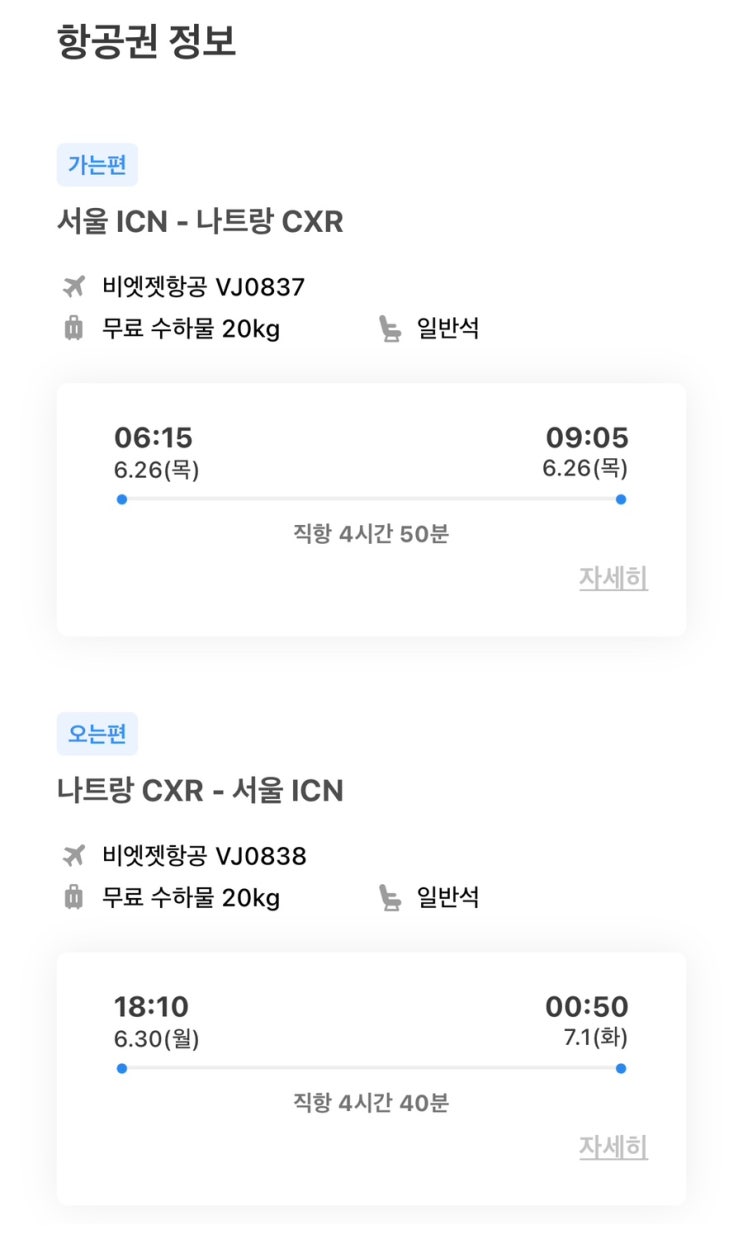Open 자세히 link for the VJ0837 departure flight
Image resolution: width=743 pixels, height=1239 pixels.
click(613, 578)
